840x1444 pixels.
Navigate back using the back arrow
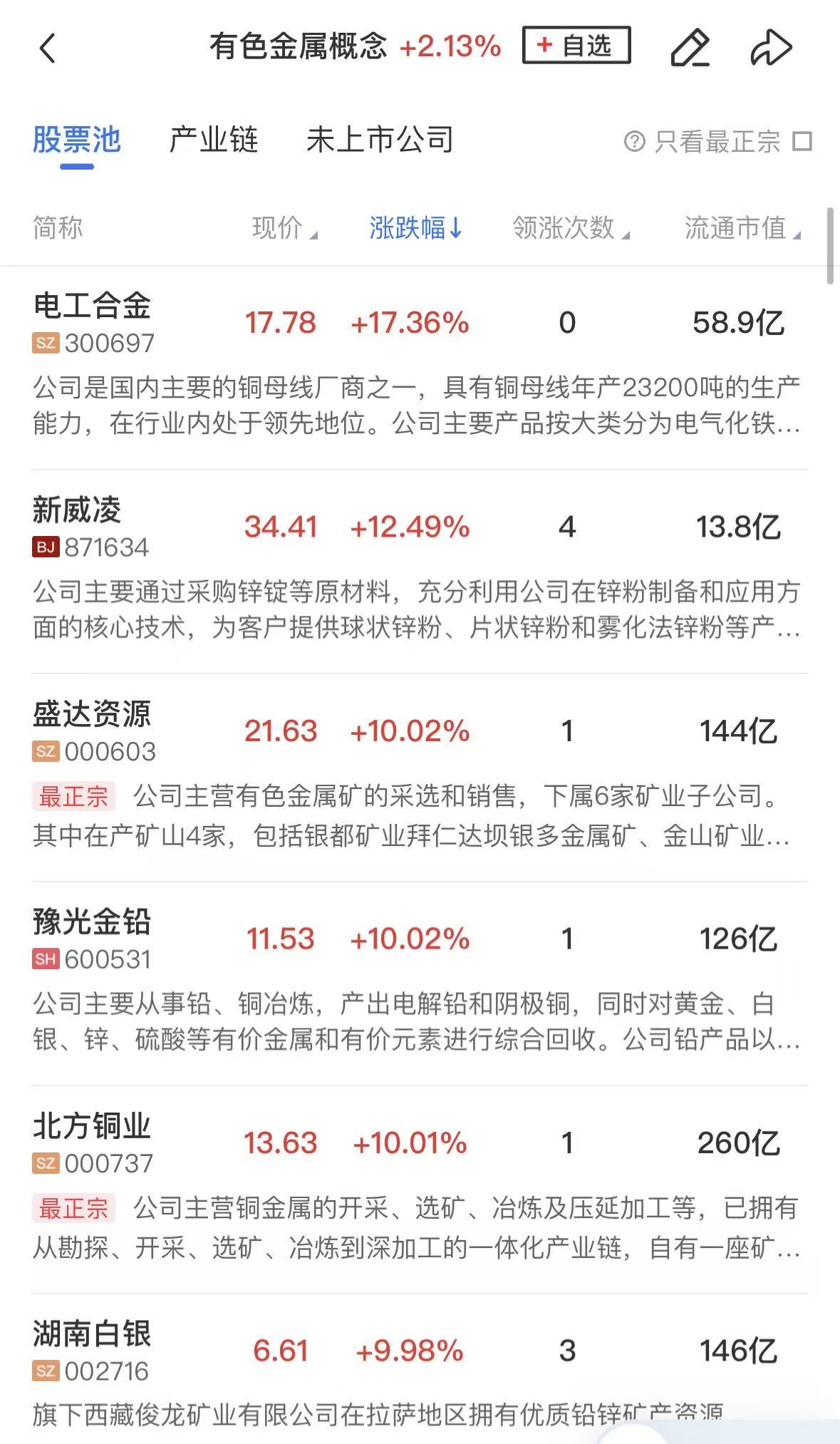click(47, 47)
